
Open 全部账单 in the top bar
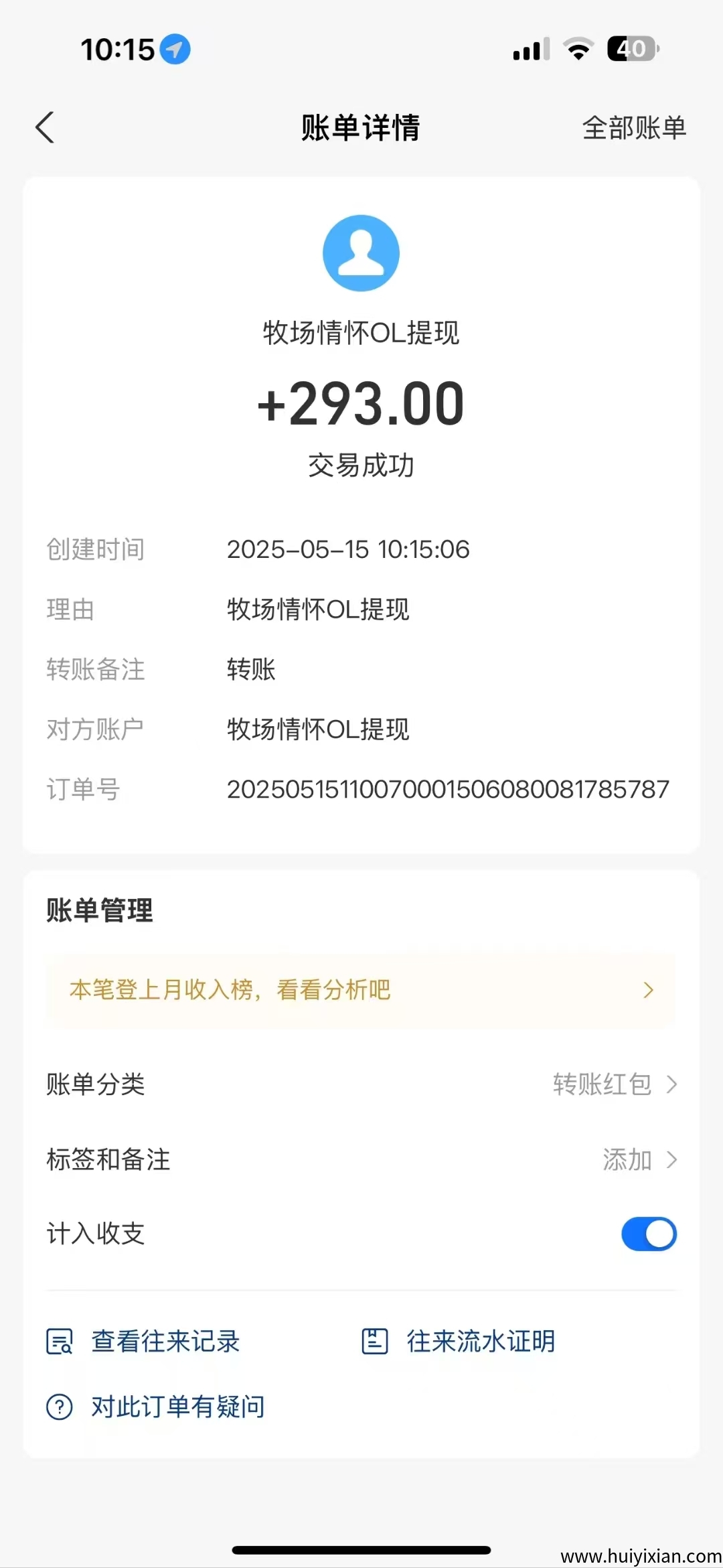click(x=634, y=127)
